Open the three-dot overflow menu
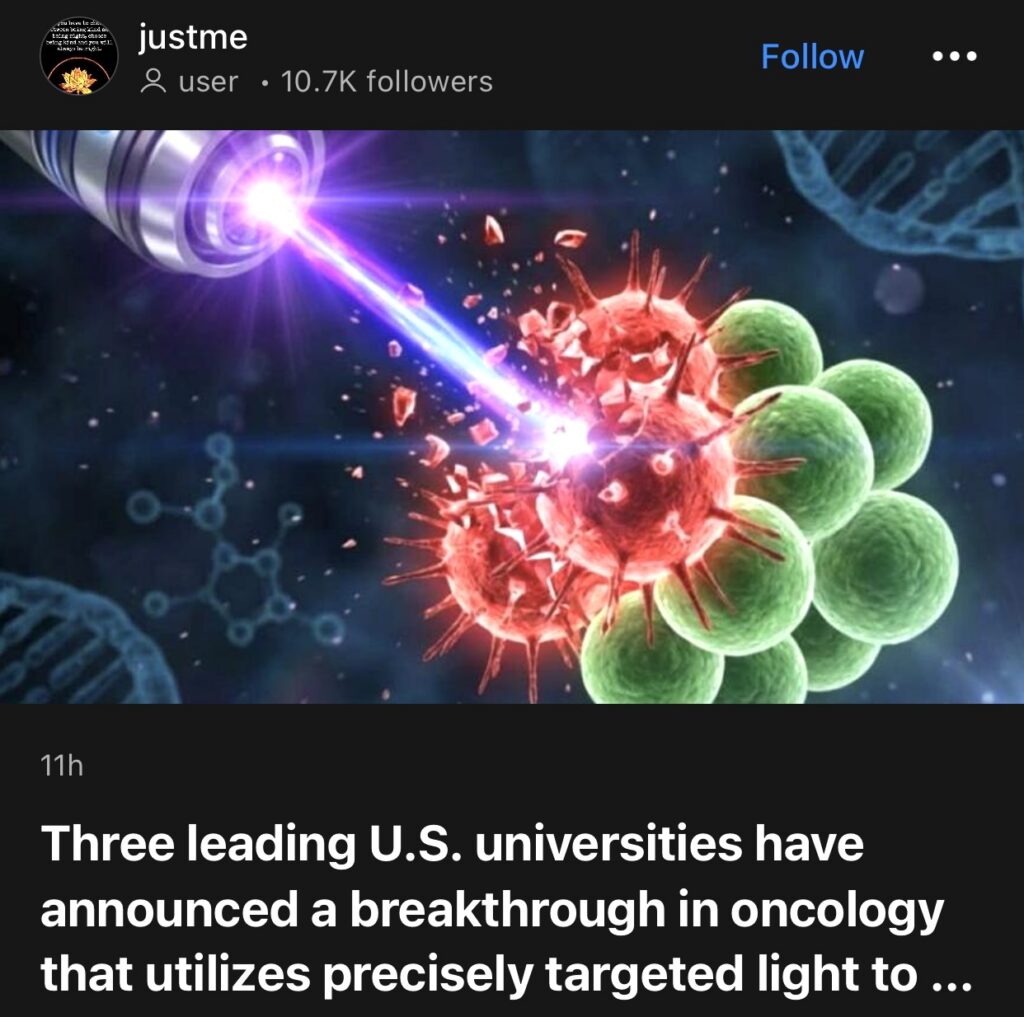 pos(953,57)
